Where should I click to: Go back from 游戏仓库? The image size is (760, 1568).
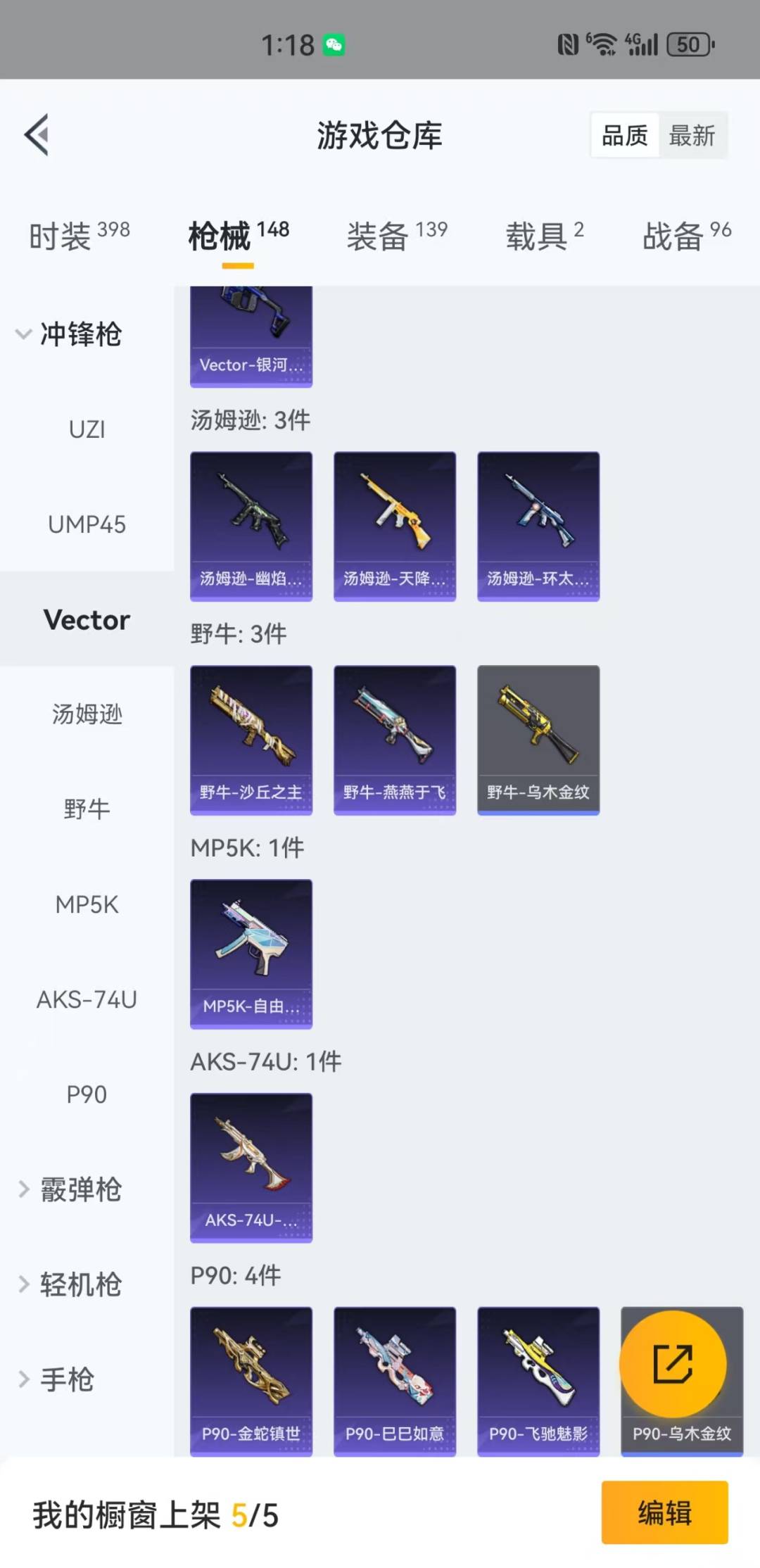pyautogui.click(x=37, y=134)
